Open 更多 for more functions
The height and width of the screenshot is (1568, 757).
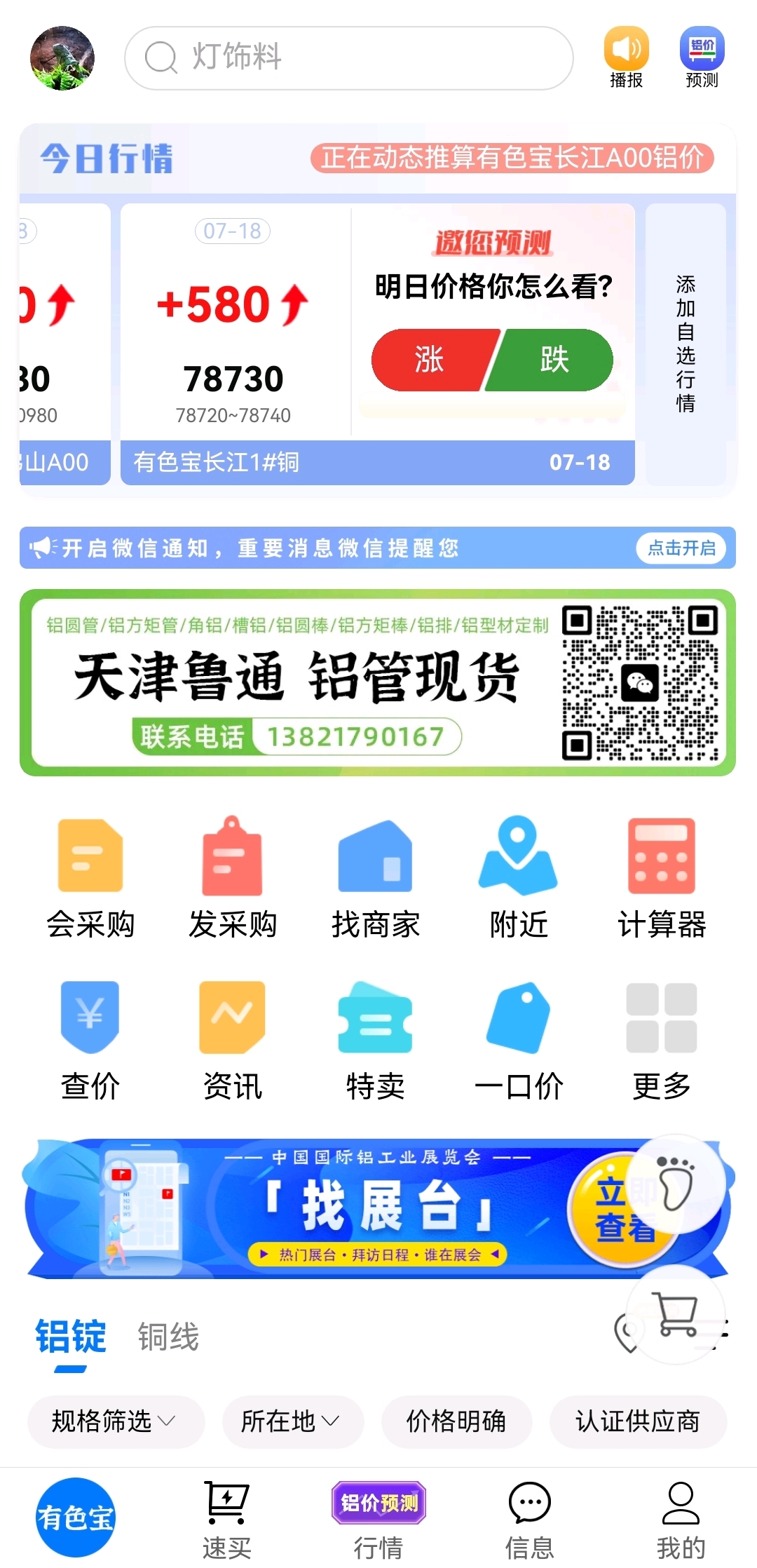click(x=662, y=1041)
